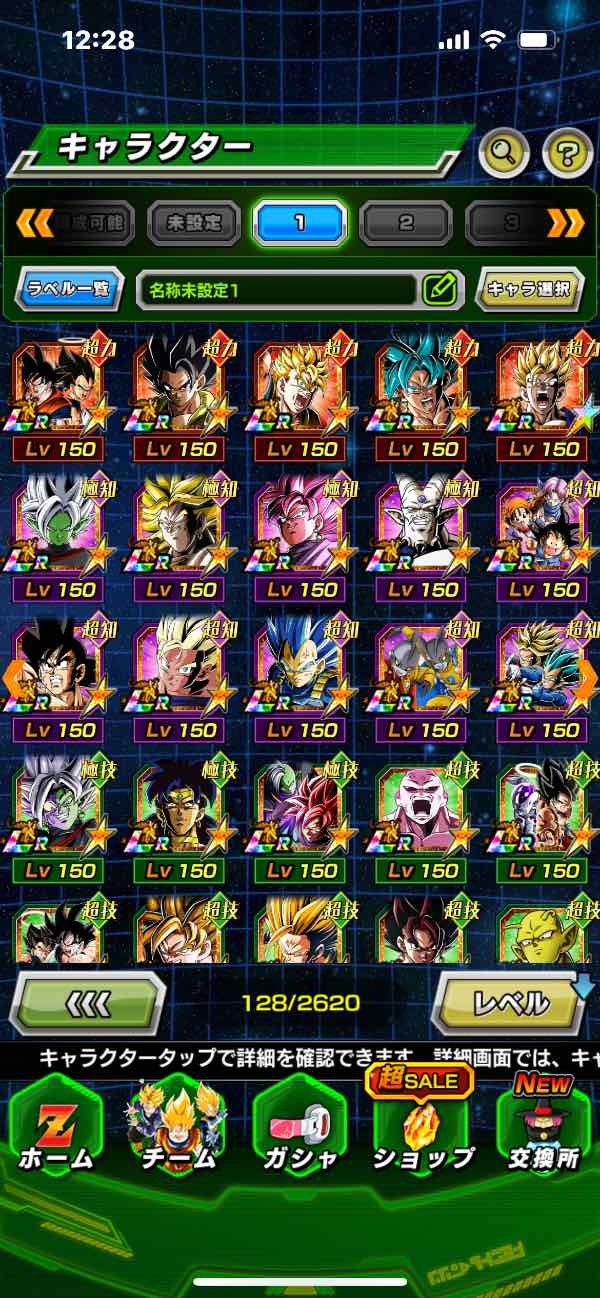Open the question mark help icon
Image resolution: width=600 pixels, height=1298 pixels.
pyautogui.click(x=567, y=153)
